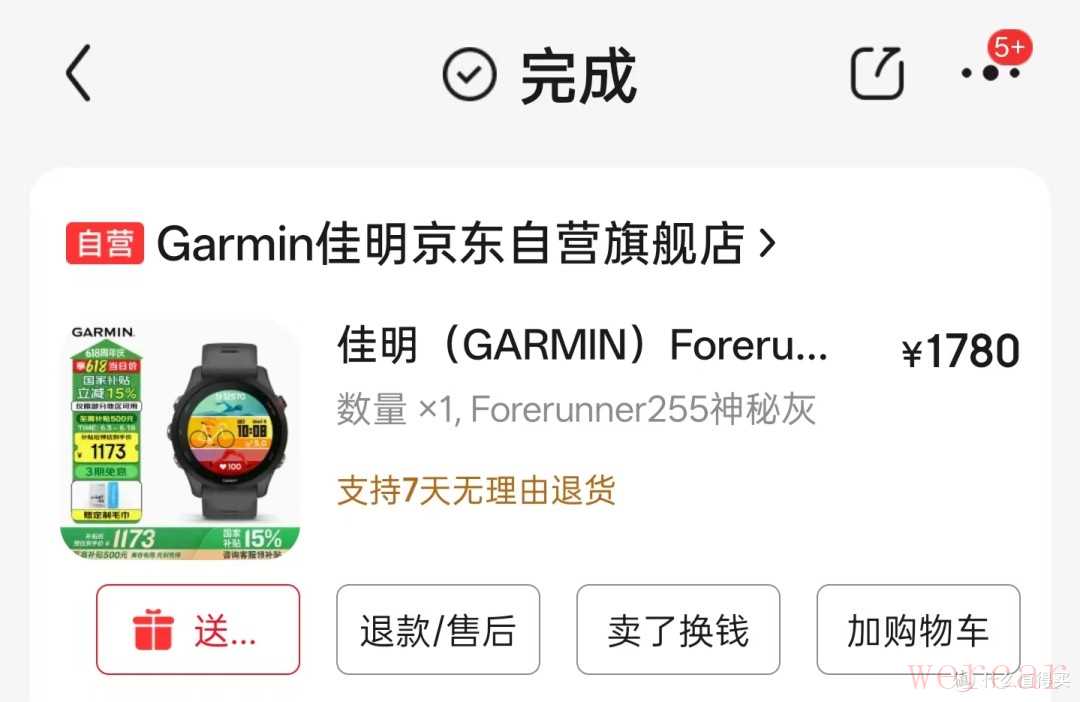Request 退款/售后 refund or after-sales

click(x=438, y=630)
